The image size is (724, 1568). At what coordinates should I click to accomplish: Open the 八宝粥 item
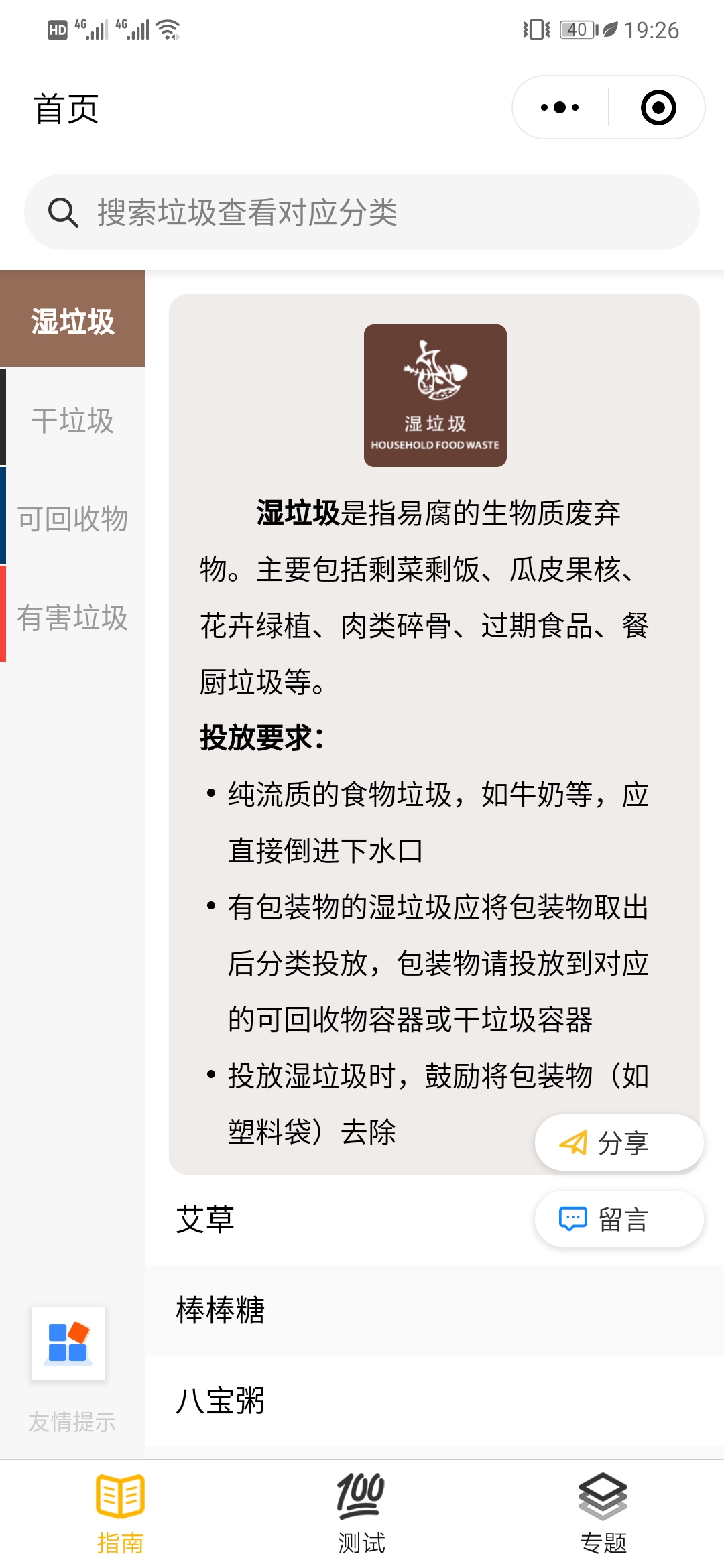point(434,1400)
